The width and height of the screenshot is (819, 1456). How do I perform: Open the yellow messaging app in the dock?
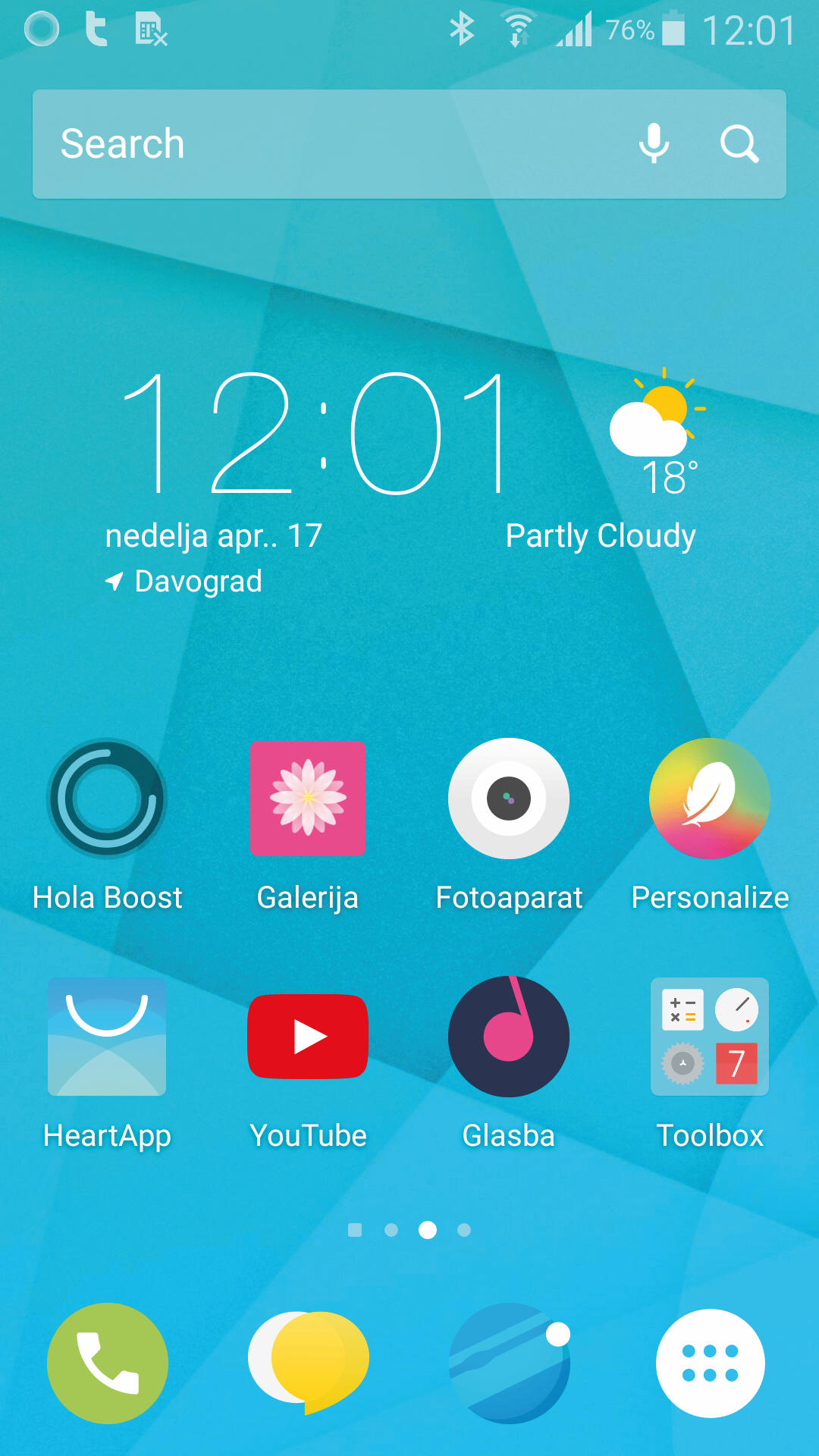point(308,1363)
